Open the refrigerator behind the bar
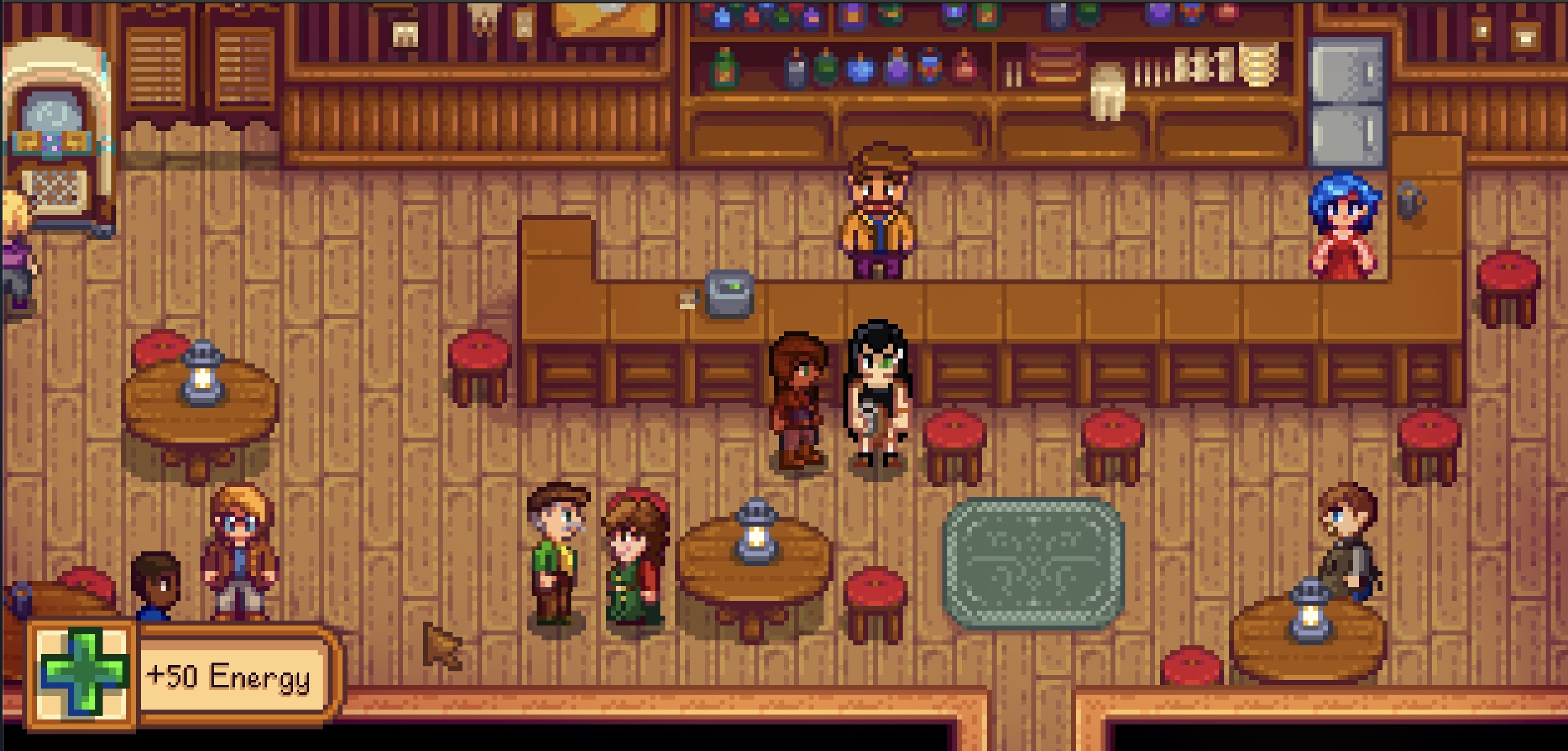1568x751 pixels. tap(1347, 102)
